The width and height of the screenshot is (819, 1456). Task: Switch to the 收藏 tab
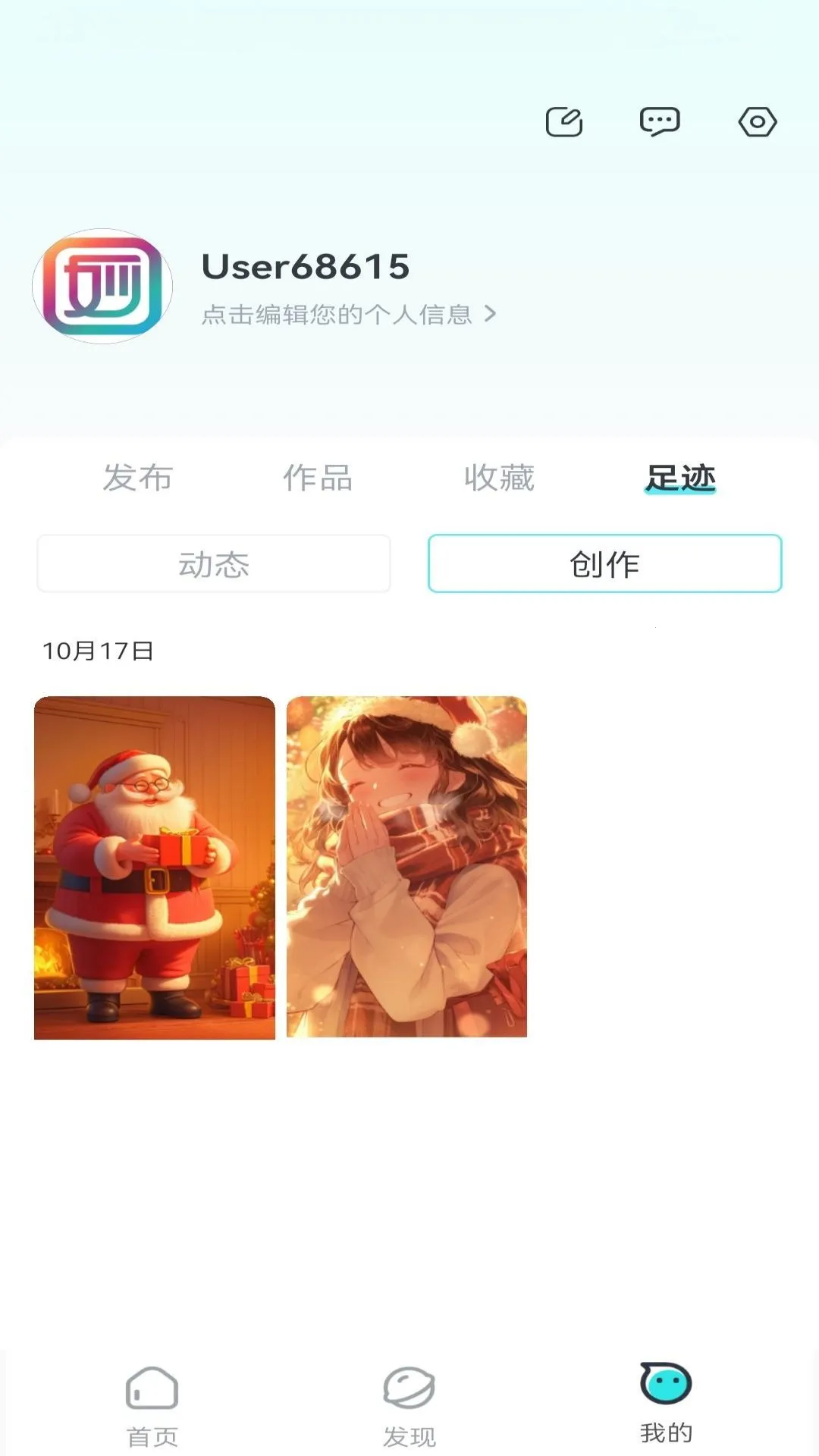[499, 478]
